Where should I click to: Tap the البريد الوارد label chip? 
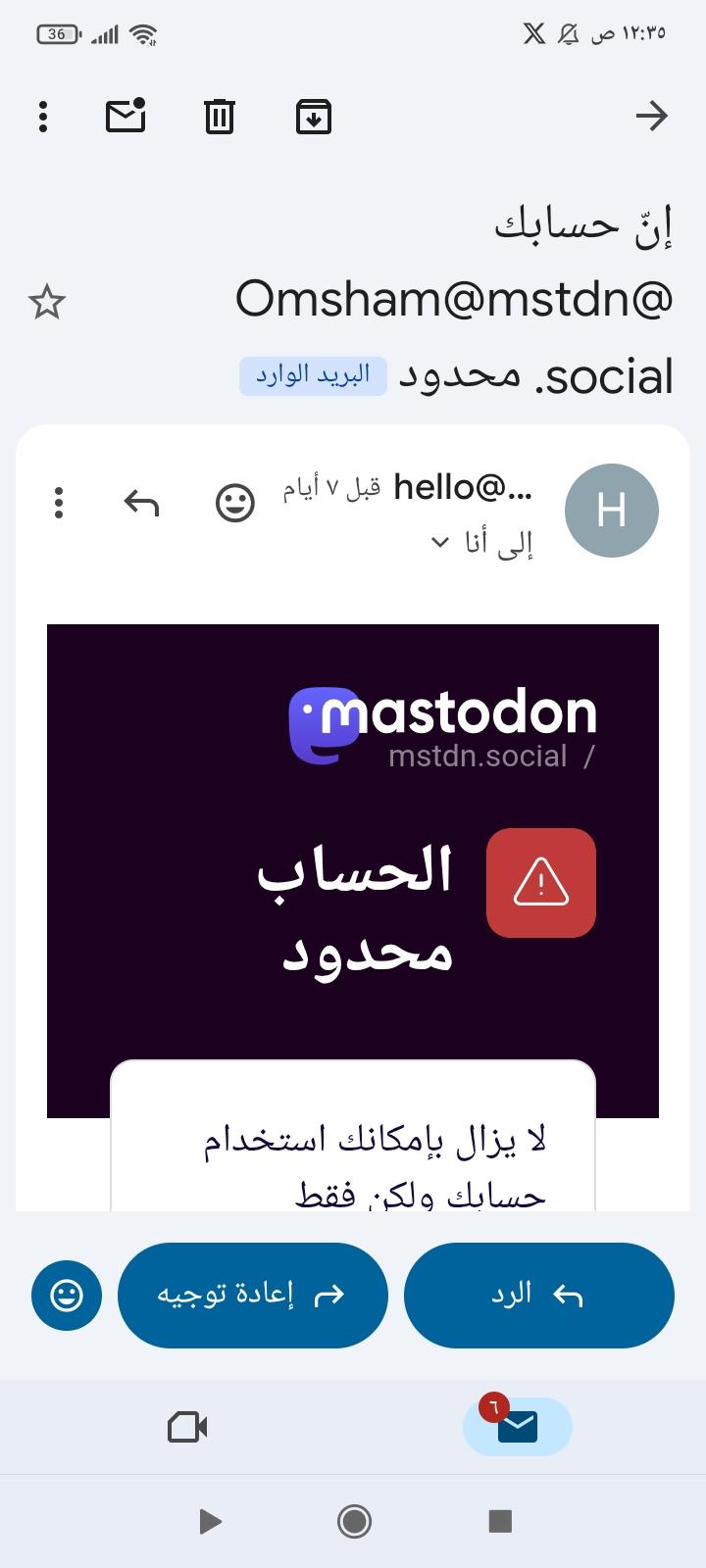point(313,375)
